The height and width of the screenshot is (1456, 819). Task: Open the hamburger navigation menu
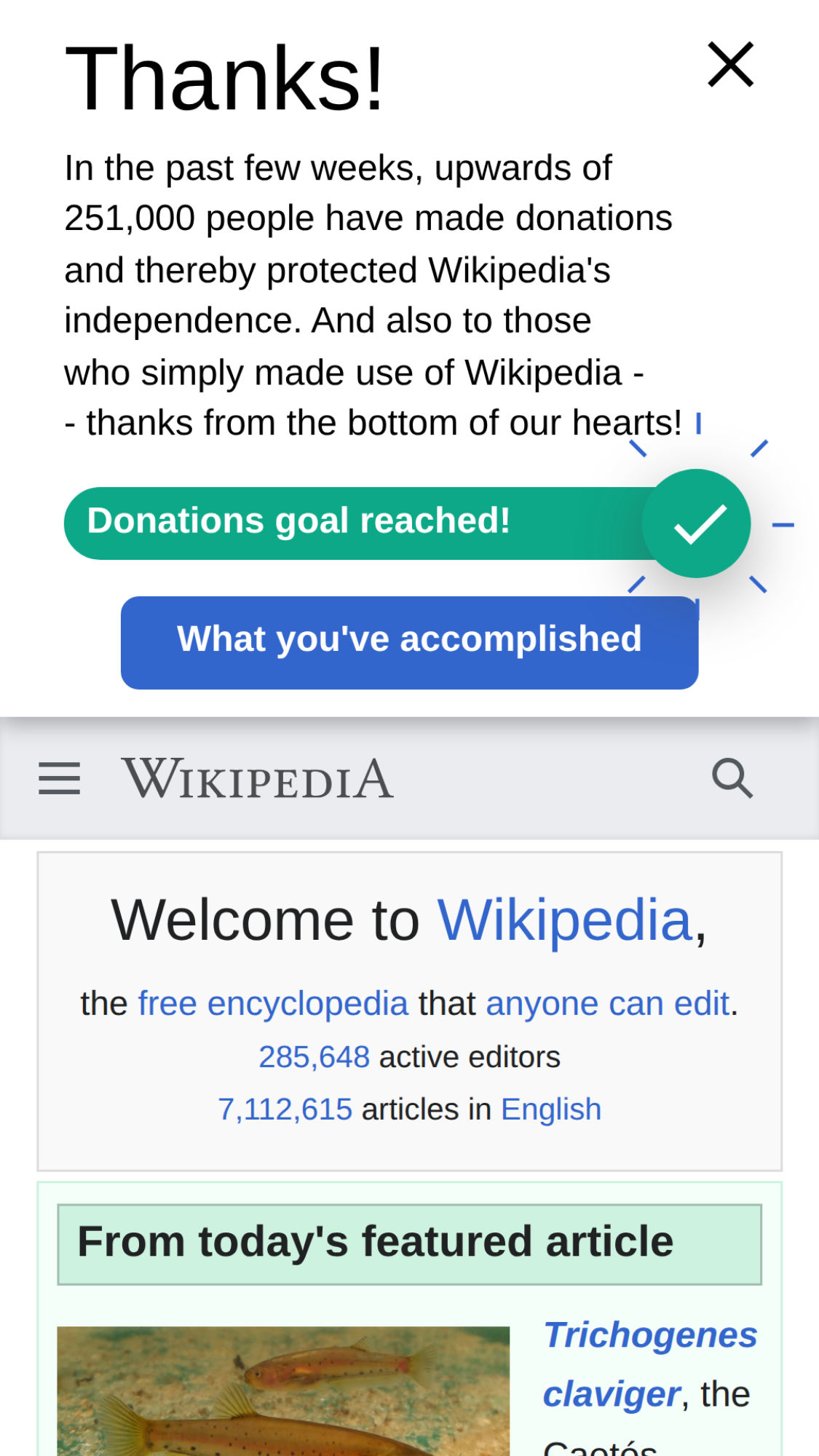point(60,778)
